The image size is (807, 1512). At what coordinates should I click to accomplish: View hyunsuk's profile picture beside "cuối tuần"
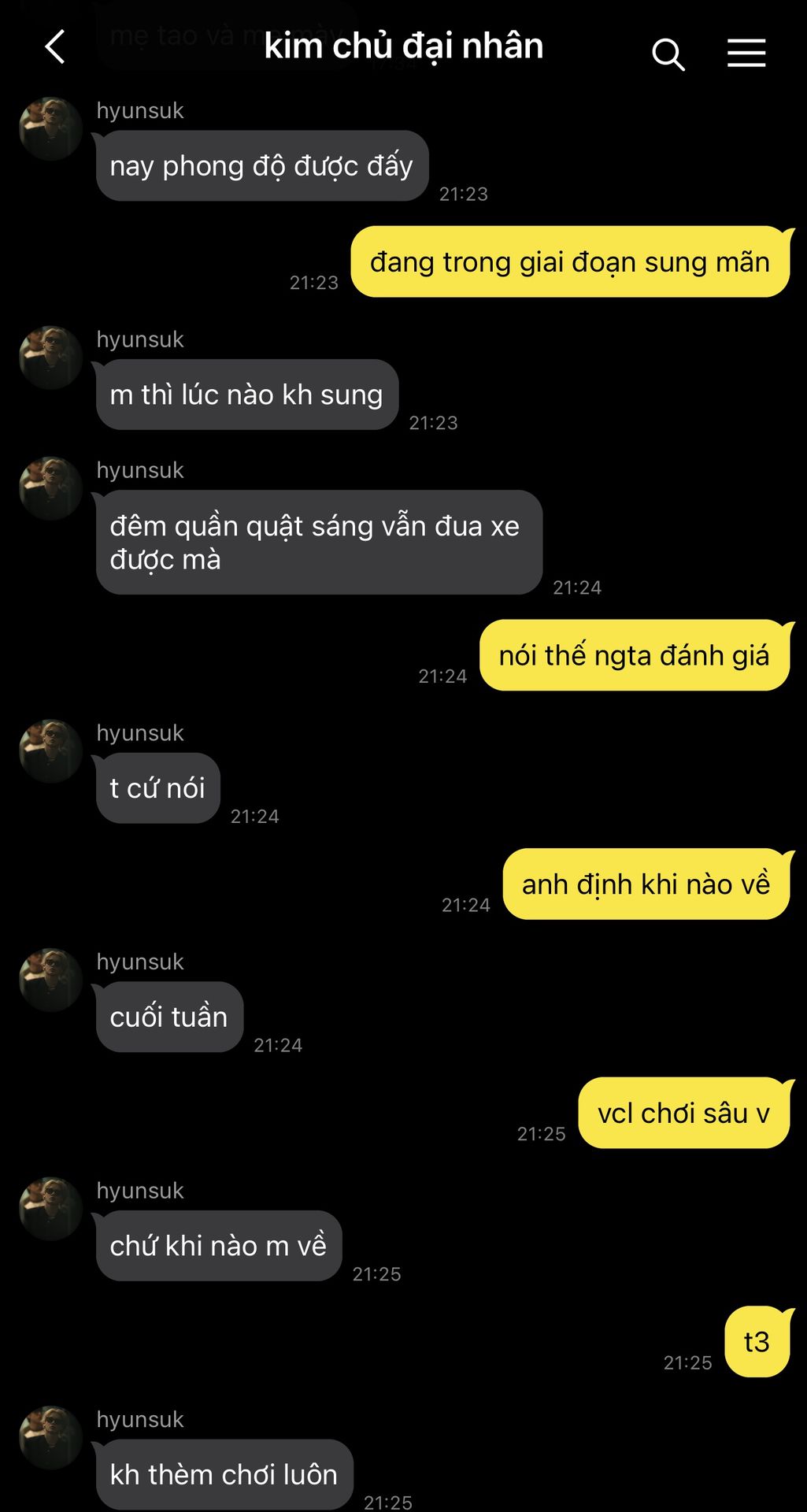51,980
